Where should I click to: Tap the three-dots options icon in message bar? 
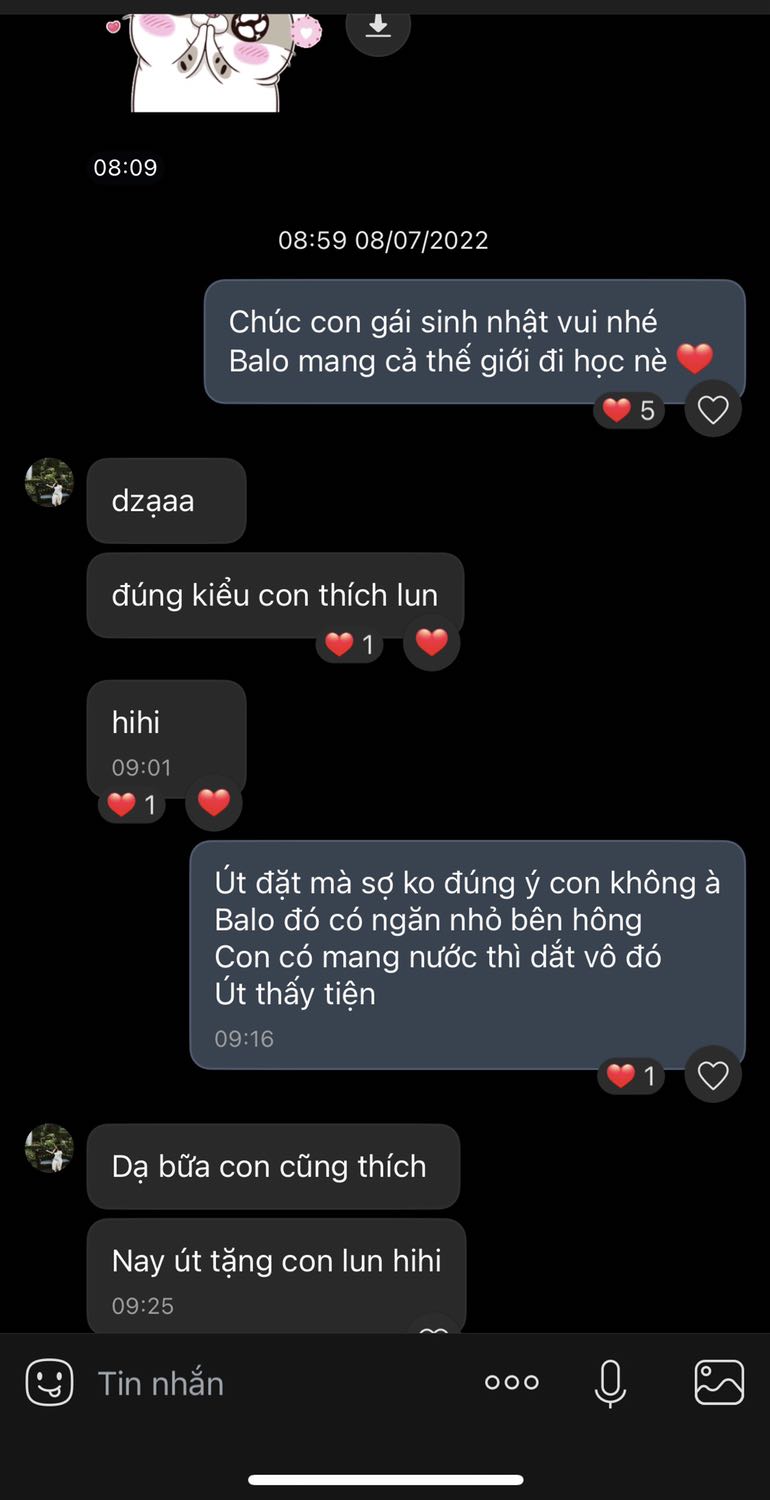point(511,1382)
